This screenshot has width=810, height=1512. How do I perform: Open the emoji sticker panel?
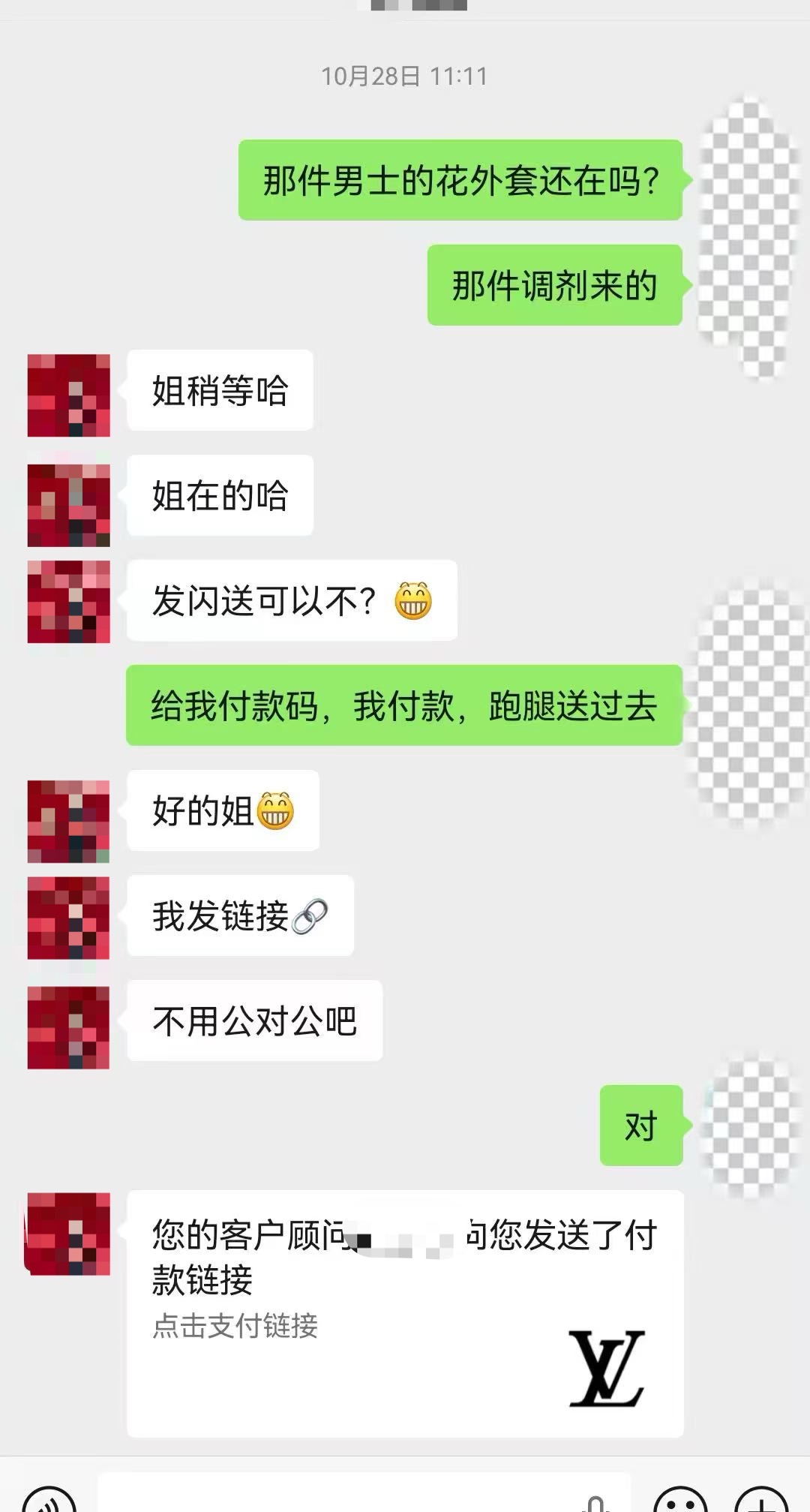pos(680,1499)
